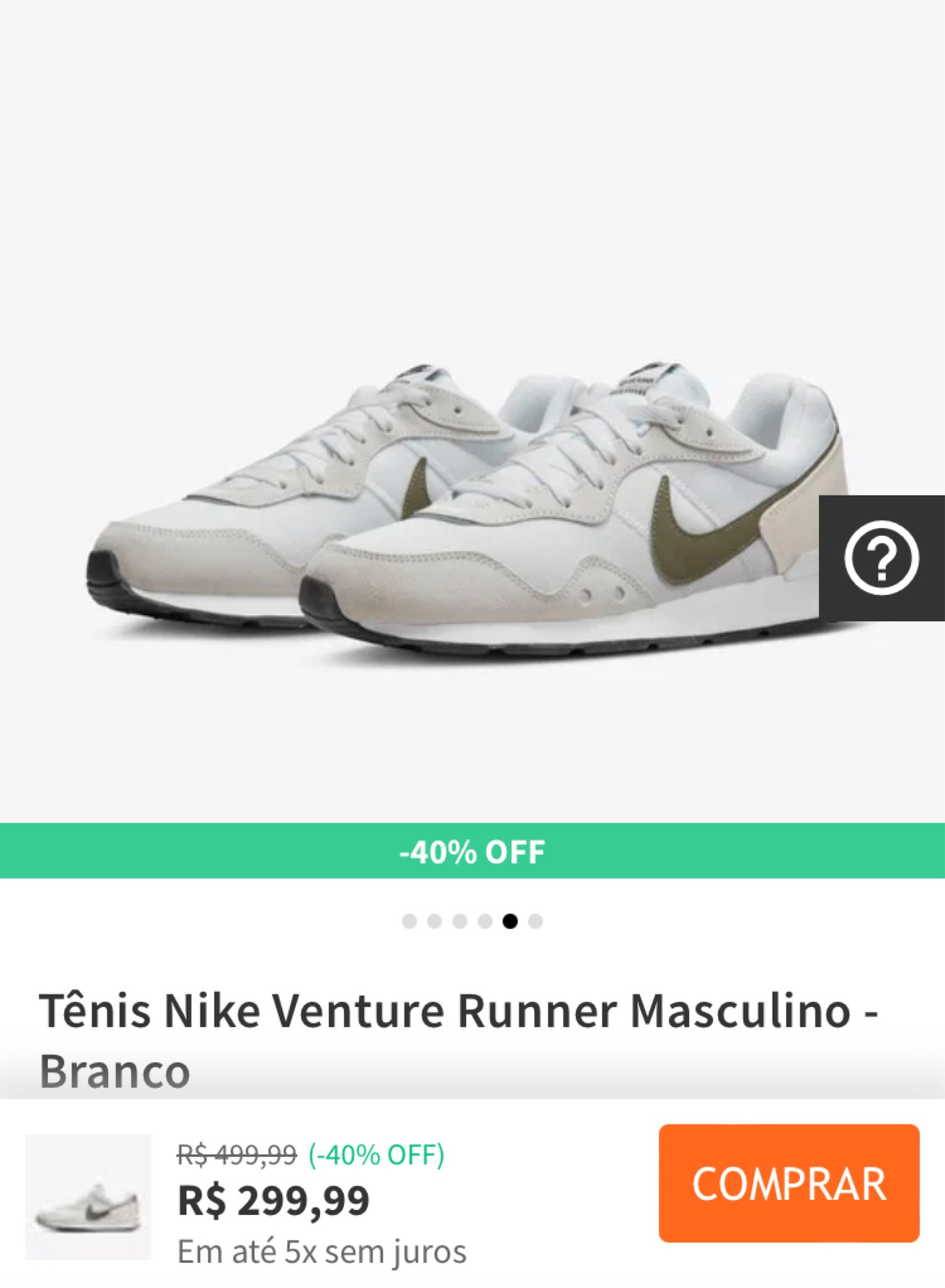Image resolution: width=945 pixels, height=1288 pixels.
Task: Open the help question mark icon
Action: pyautogui.click(x=881, y=558)
